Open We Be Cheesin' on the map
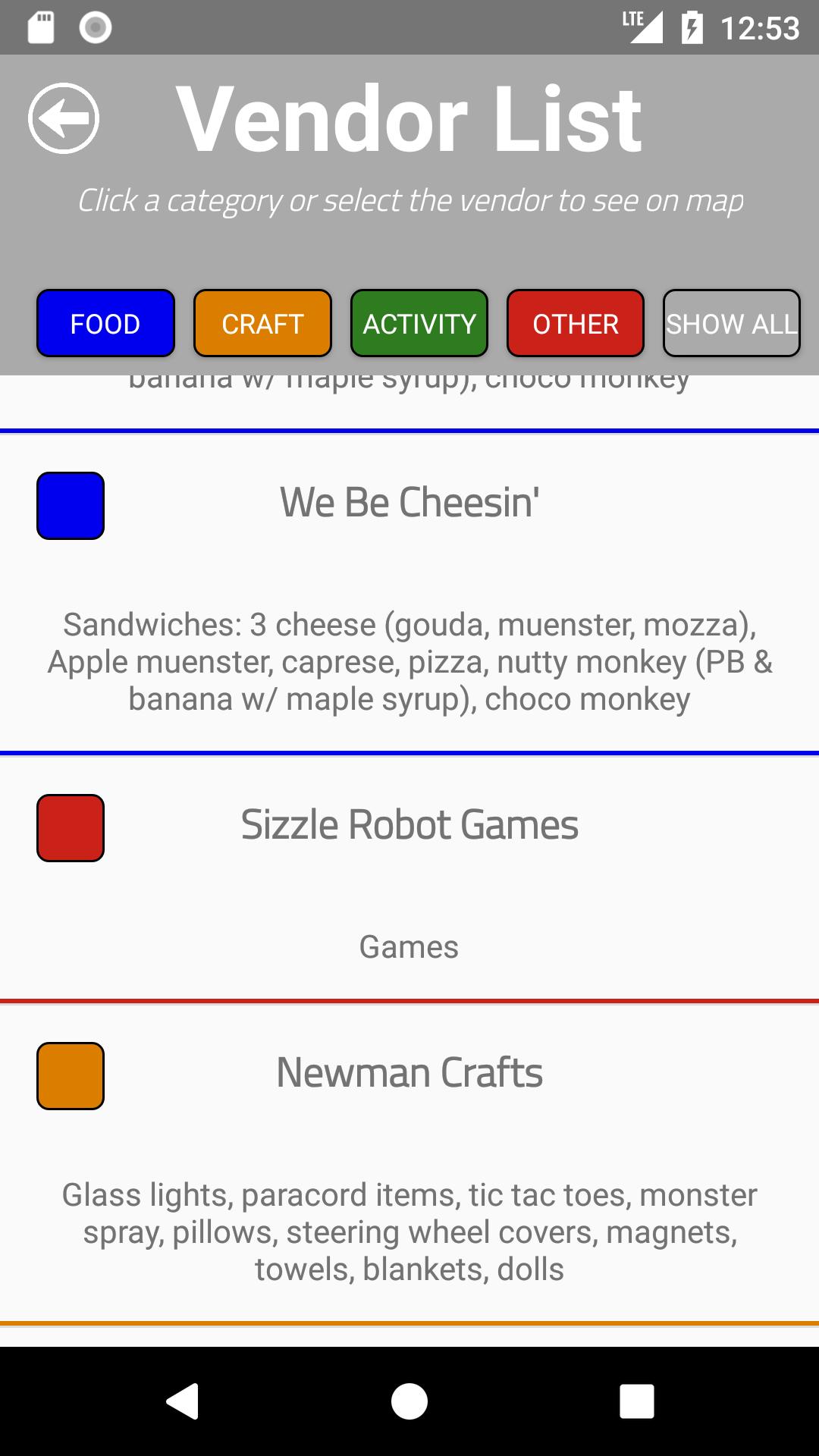The width and height of the screenshot is (819, 1456). [x=409, y=503]
